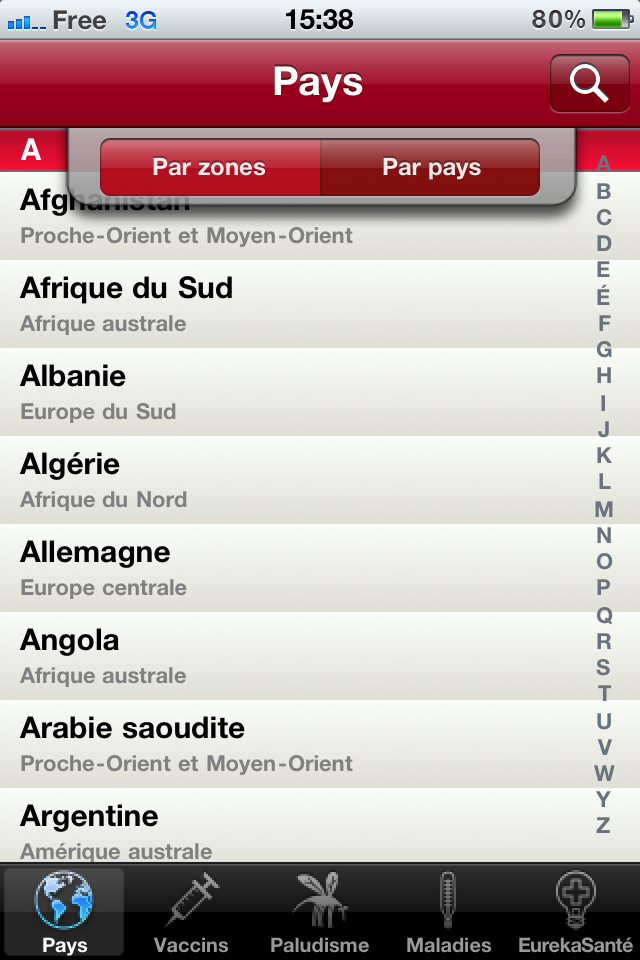Jump to letter M in index

click(x=603, y=509)
